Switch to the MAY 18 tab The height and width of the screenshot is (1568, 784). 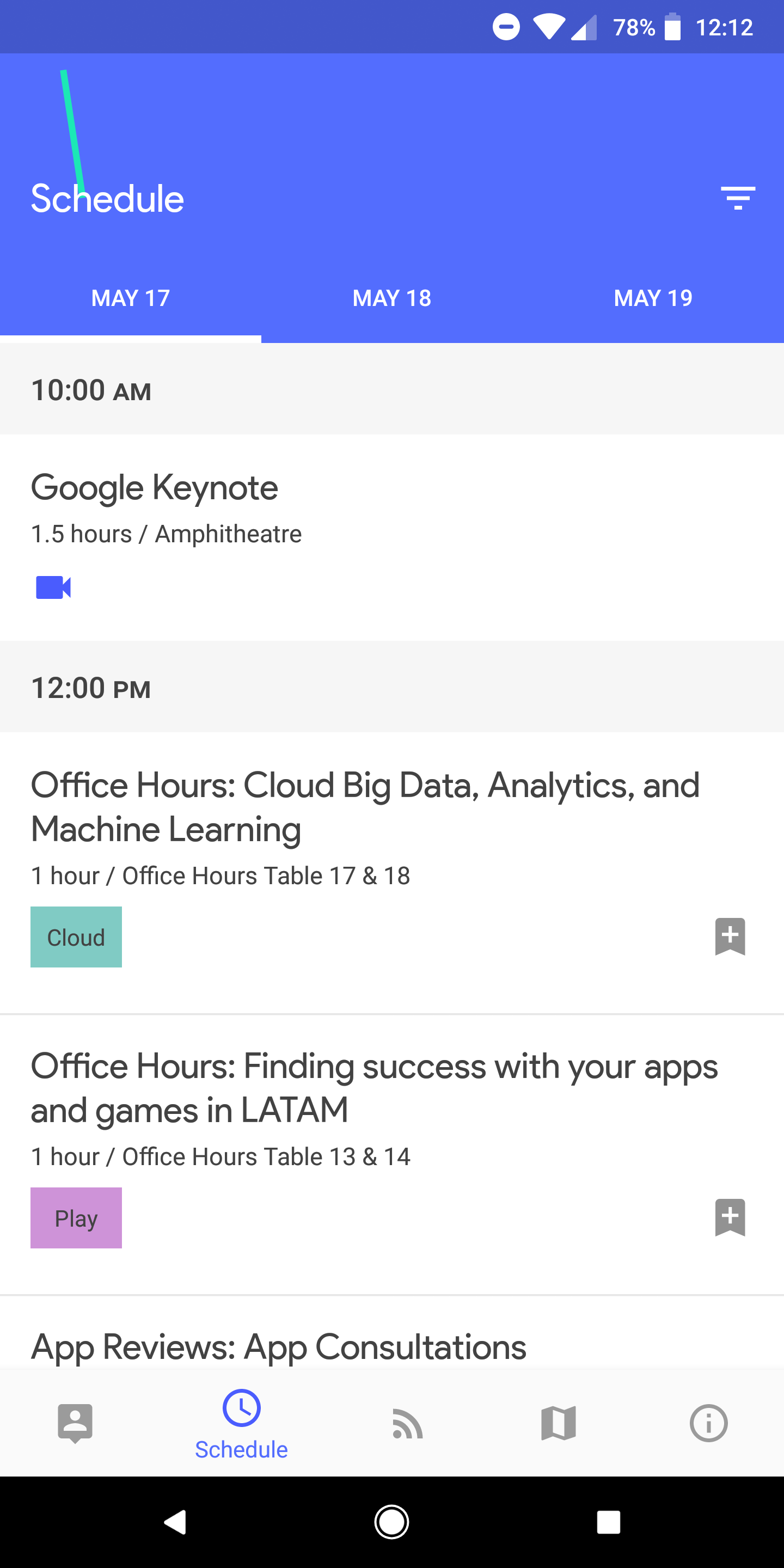(x=391, y=298)
